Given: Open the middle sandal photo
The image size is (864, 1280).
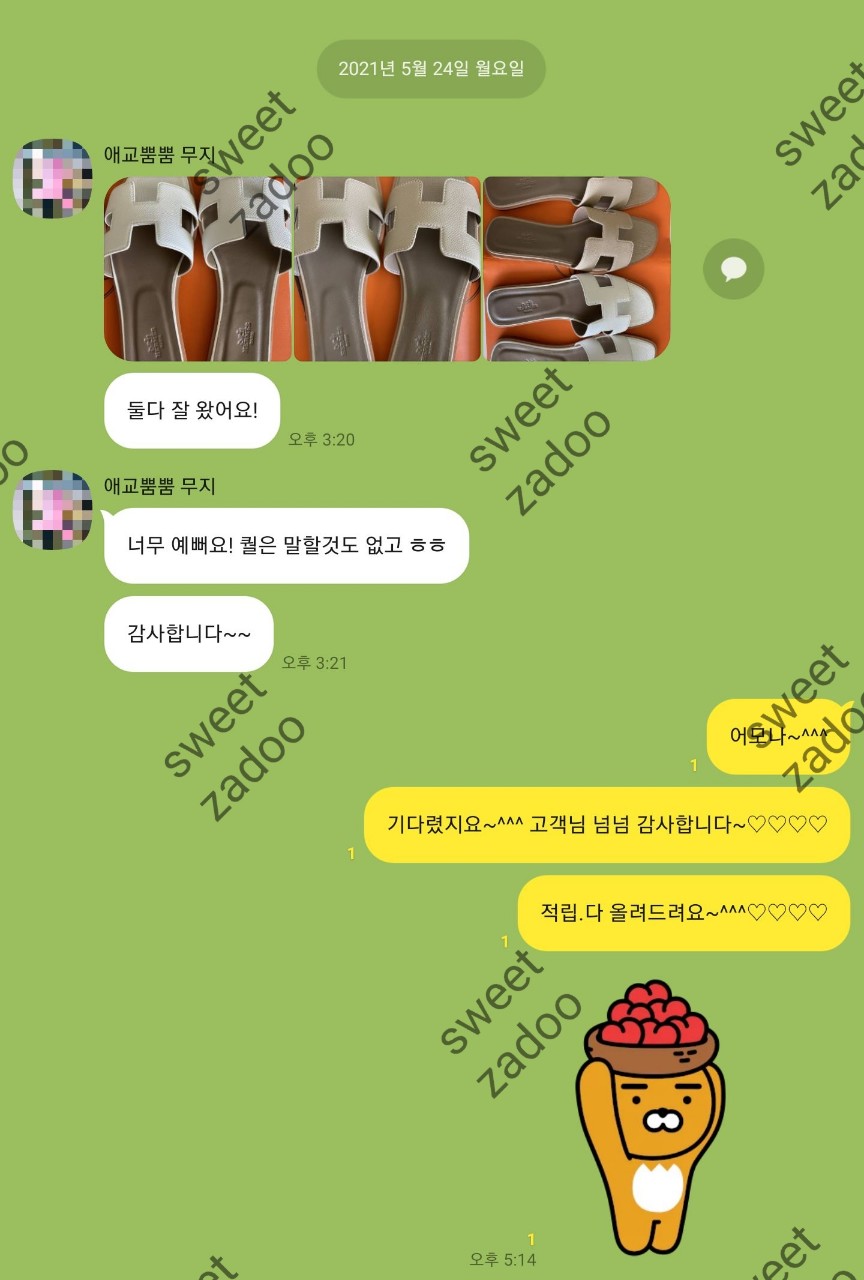Looking at the screenshot, I should coord(387,268).
